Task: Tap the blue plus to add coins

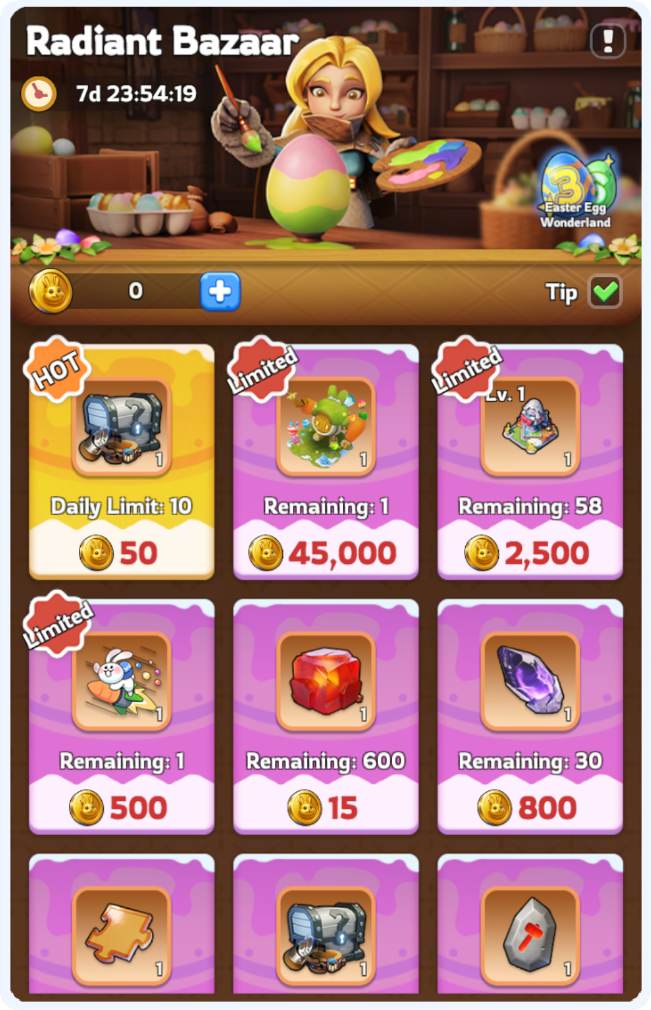Action: [x=220, y=291]
